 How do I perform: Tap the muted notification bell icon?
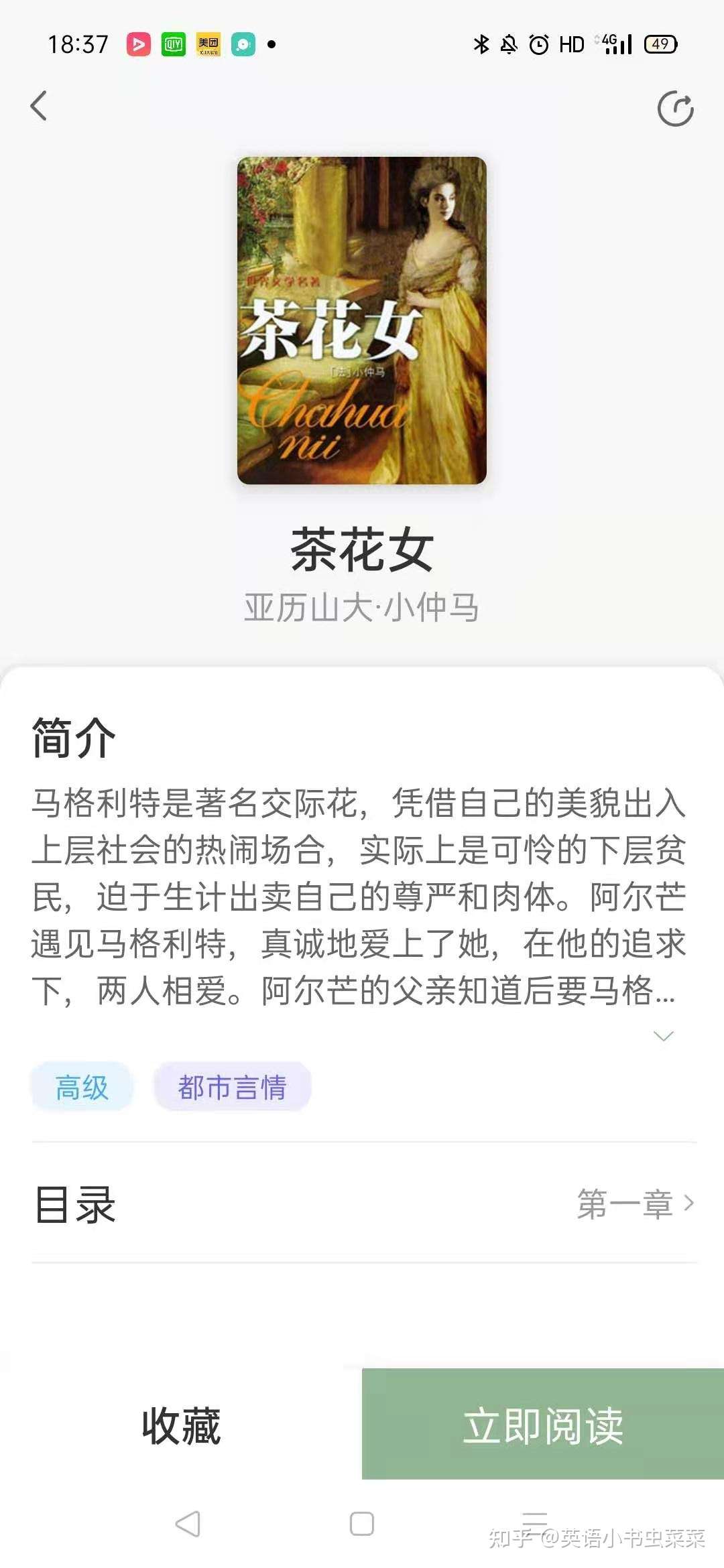tap(510, 43)
